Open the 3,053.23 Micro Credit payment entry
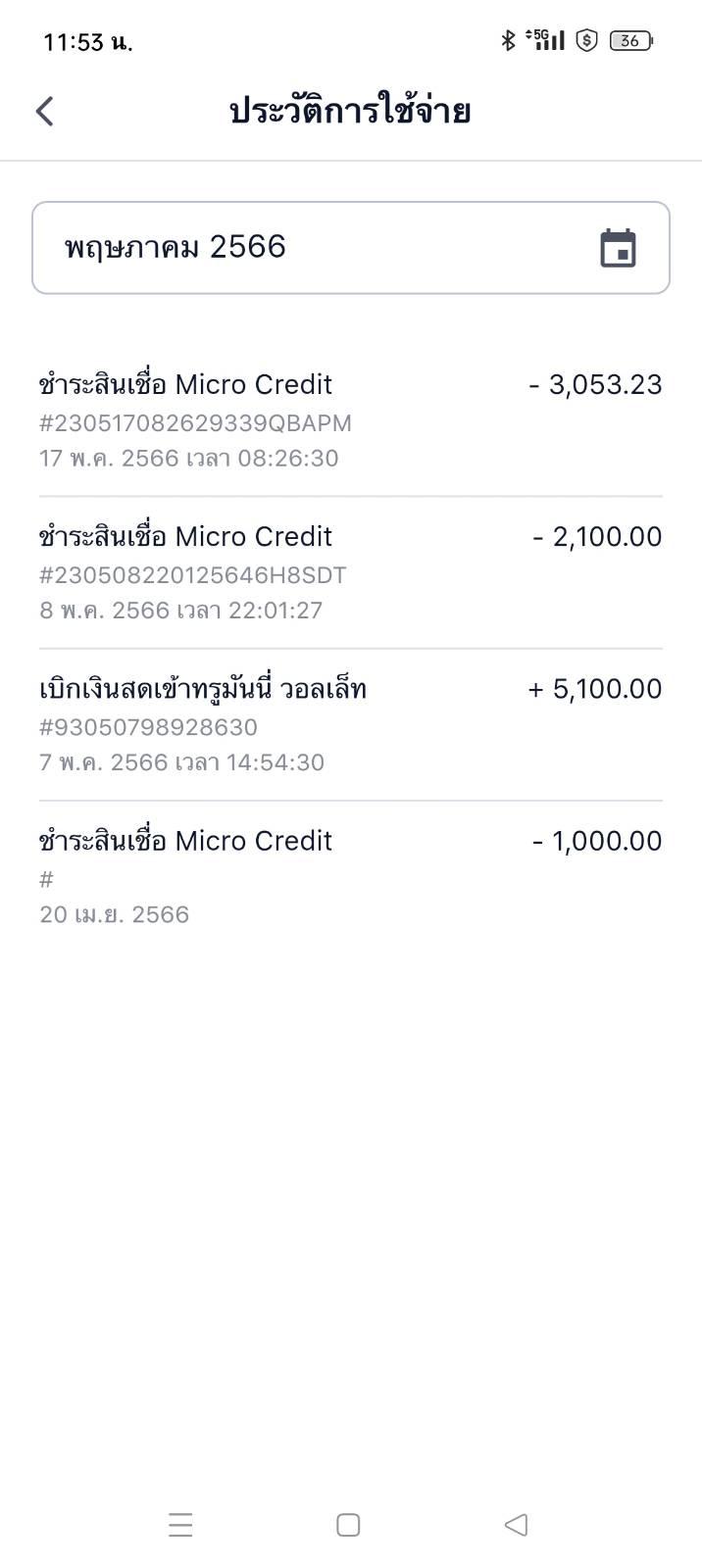The width and height of the screenshot is (702, 1568). click(351, 420)
